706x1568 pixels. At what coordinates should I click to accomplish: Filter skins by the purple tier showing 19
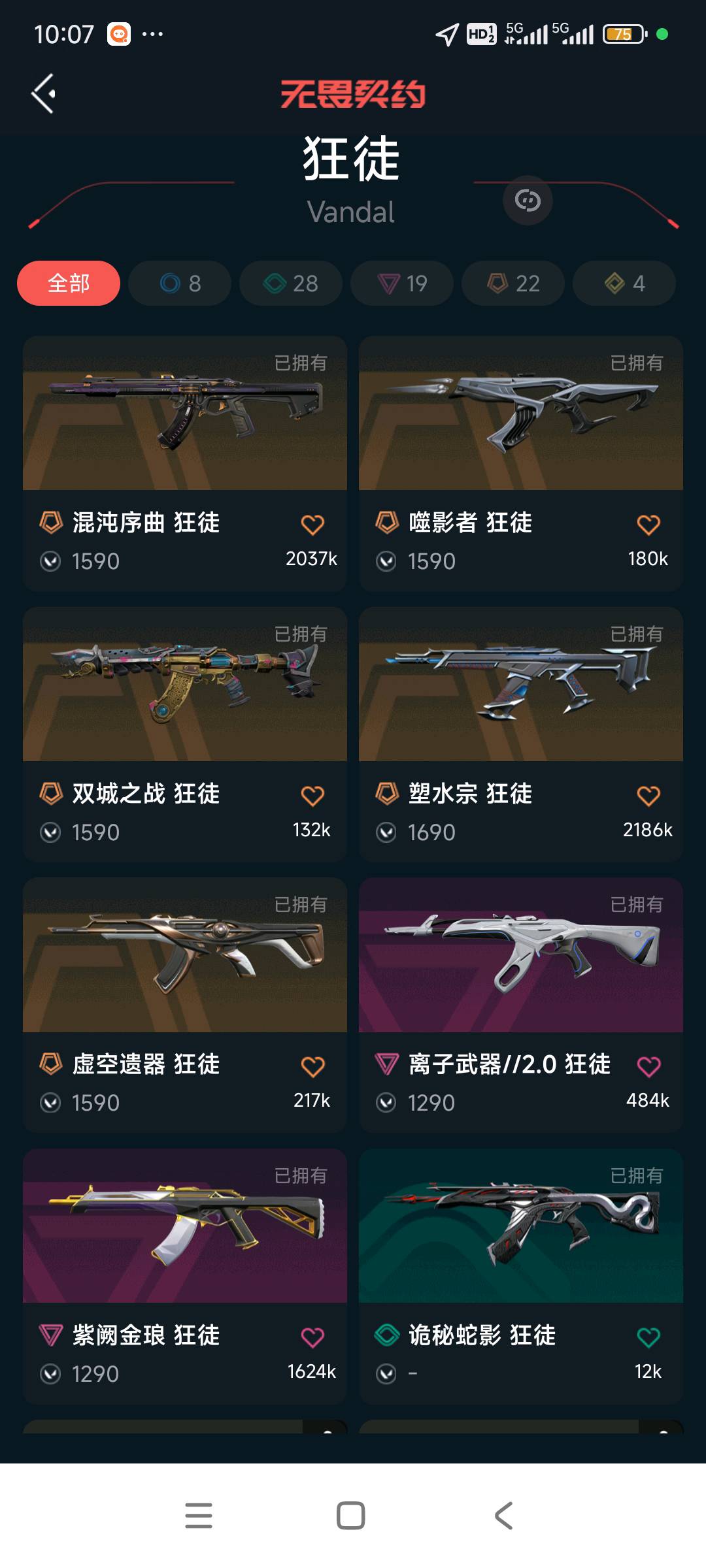pos(402,284)
